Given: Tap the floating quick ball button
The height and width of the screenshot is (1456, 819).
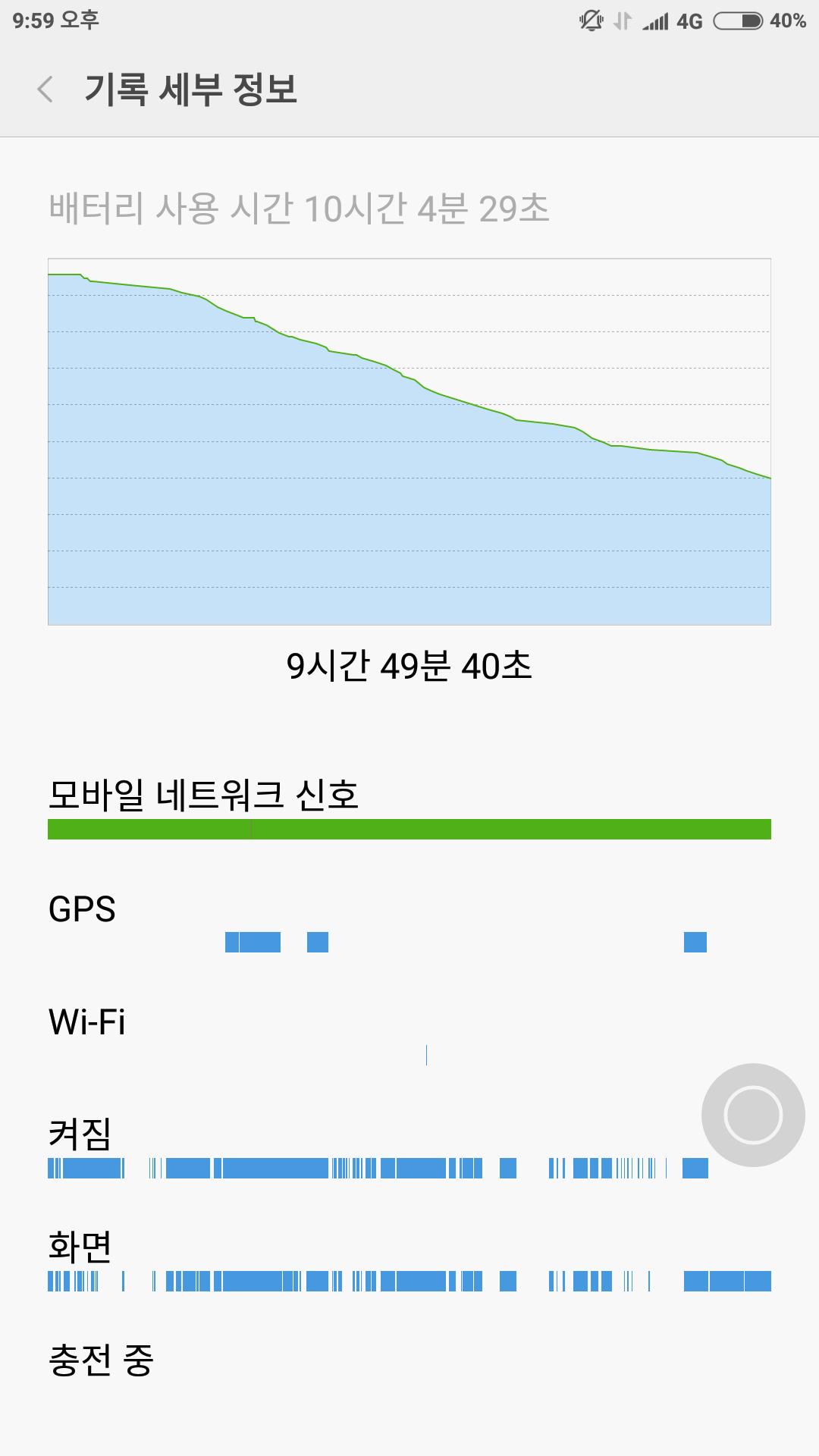Looking at the screenshot, I should [752, 1115].
